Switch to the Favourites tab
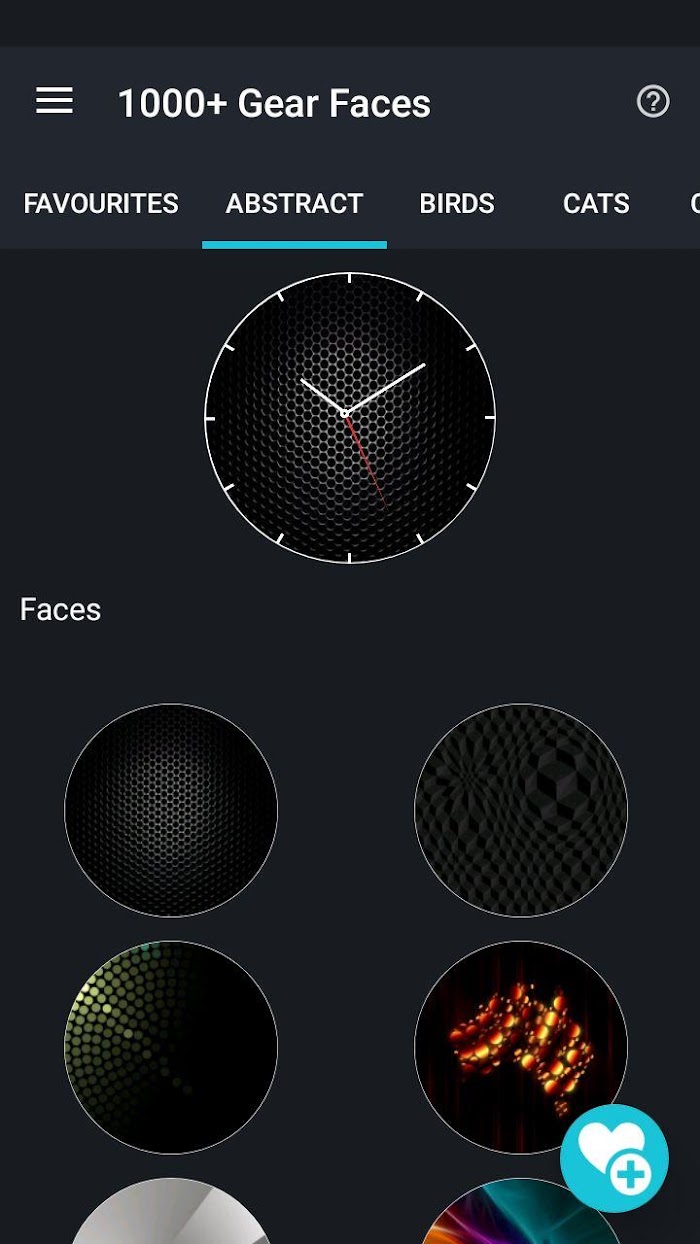 [x=101, y=203]
